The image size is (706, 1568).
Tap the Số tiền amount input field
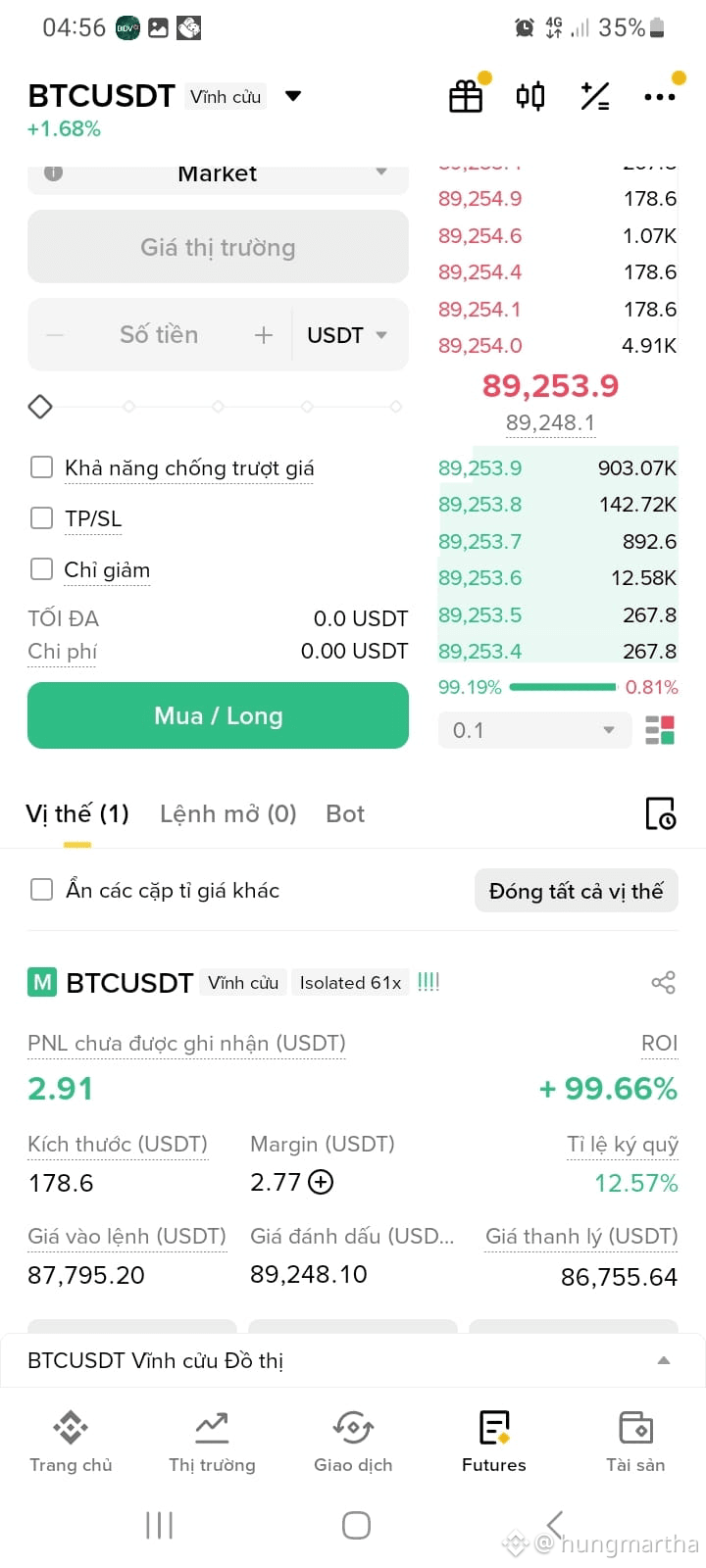(159, 335)
